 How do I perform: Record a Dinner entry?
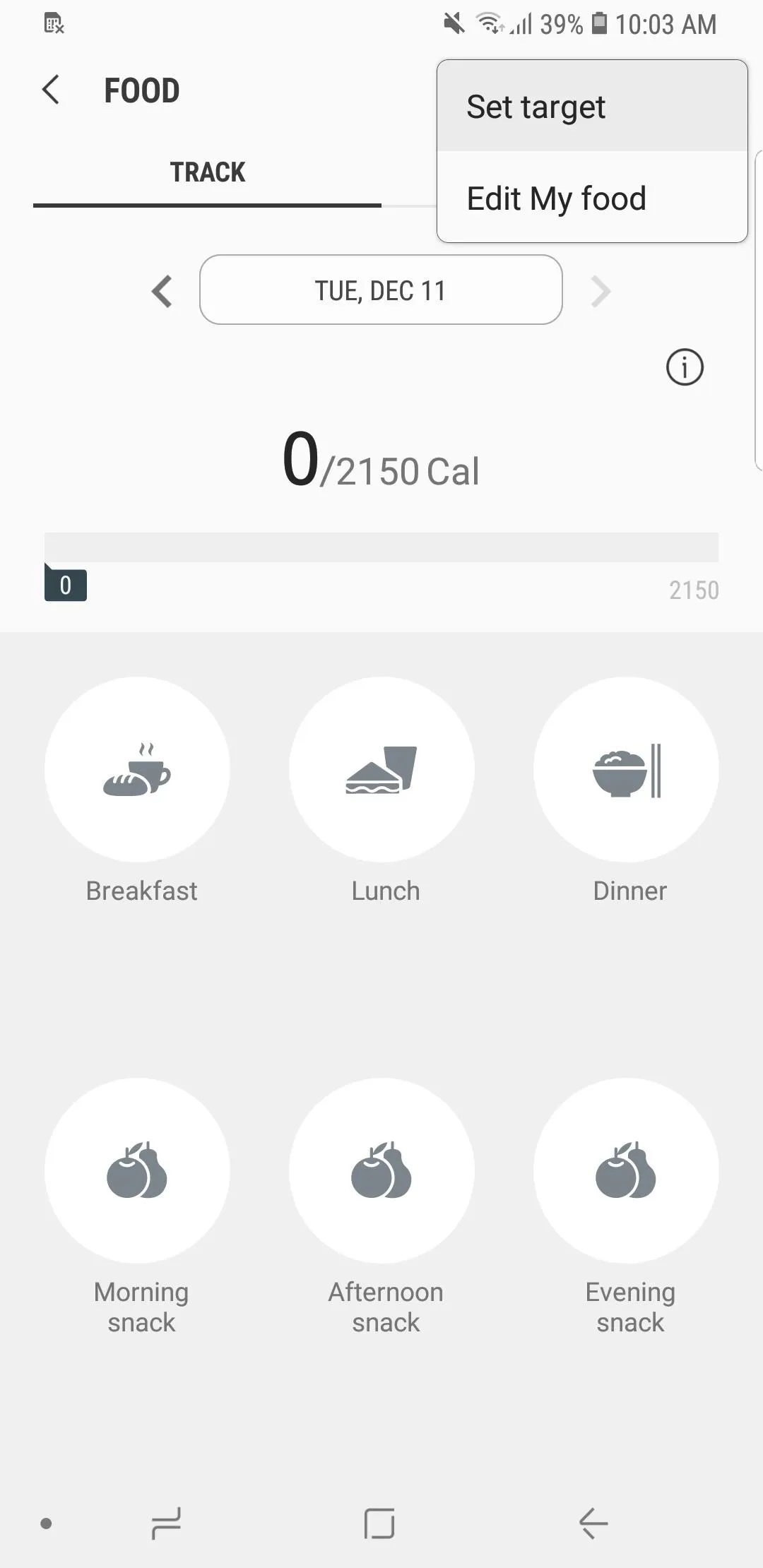[x=626, y=769]
